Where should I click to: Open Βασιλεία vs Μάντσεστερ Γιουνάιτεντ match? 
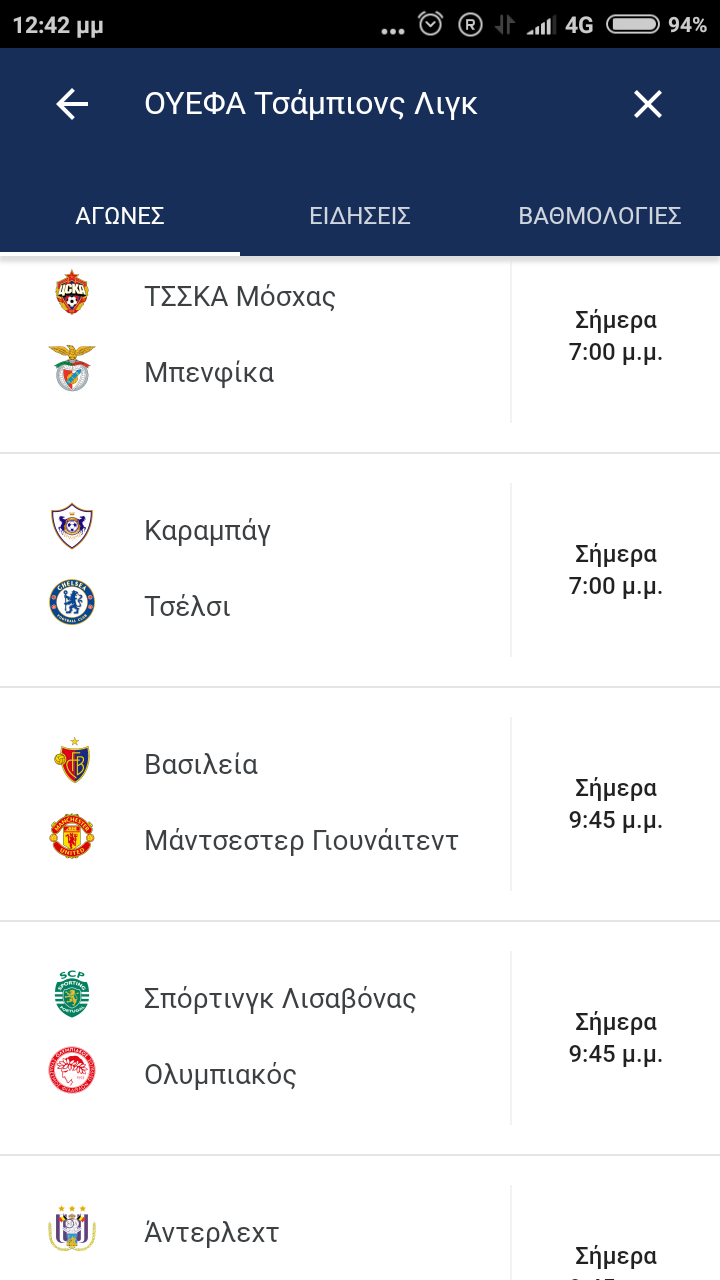tap(300, 803)
